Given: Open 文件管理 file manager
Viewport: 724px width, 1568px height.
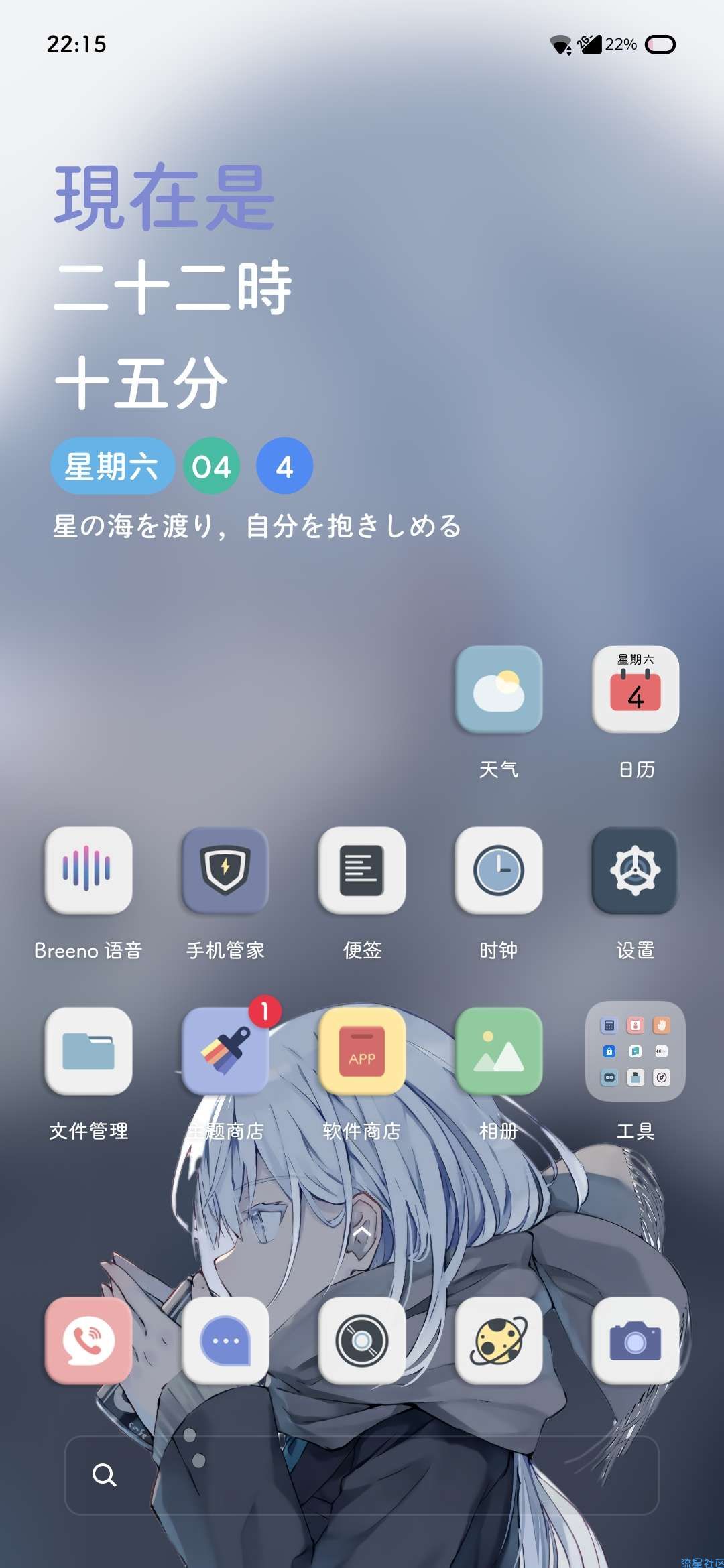Looking at the screenshot, I should click(88, 1051).
